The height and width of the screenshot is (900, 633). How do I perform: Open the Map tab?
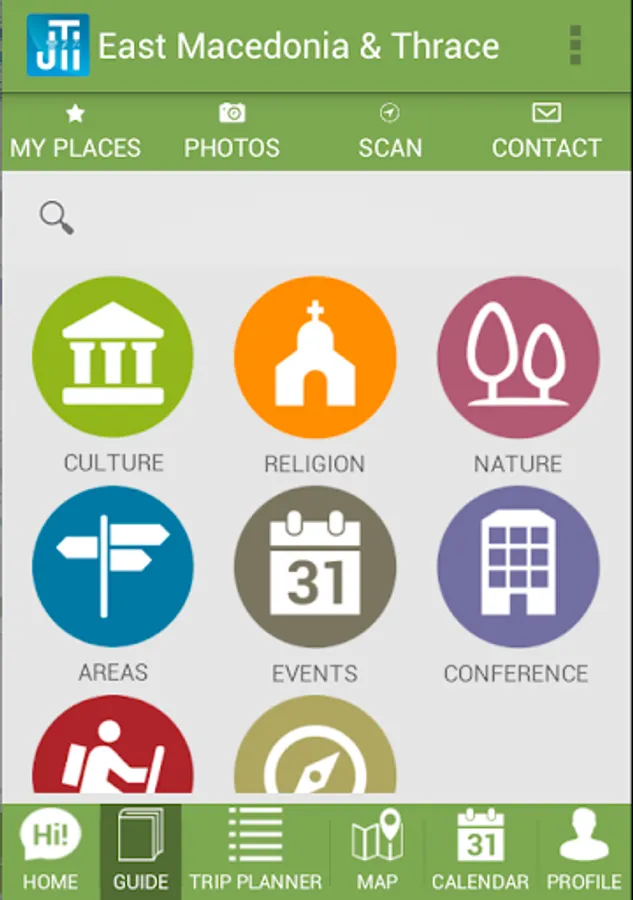(377, 850)
